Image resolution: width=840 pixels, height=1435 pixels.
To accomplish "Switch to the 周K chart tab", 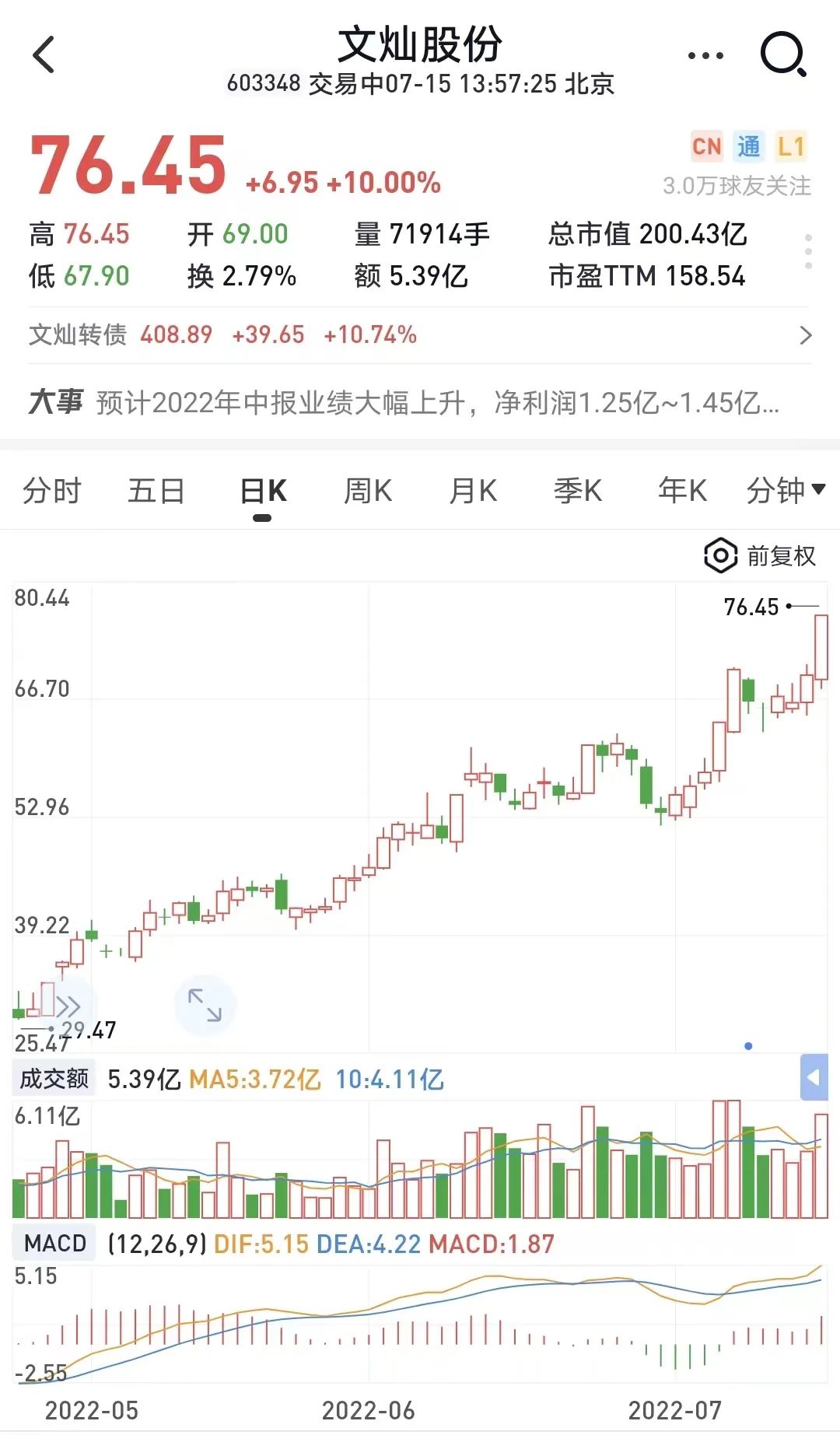I will [x=368, y=491].
